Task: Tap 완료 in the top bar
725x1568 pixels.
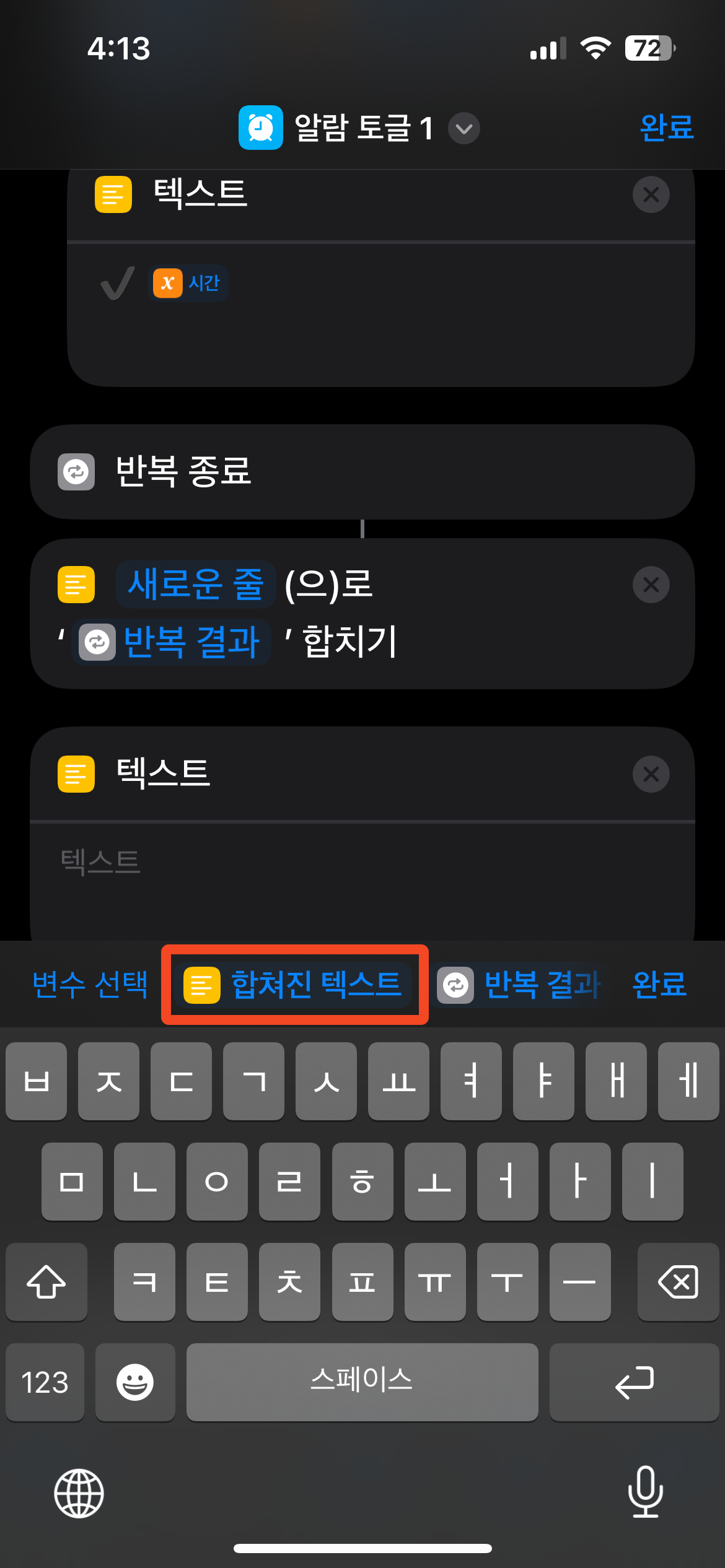Action: tap(666, 128)
